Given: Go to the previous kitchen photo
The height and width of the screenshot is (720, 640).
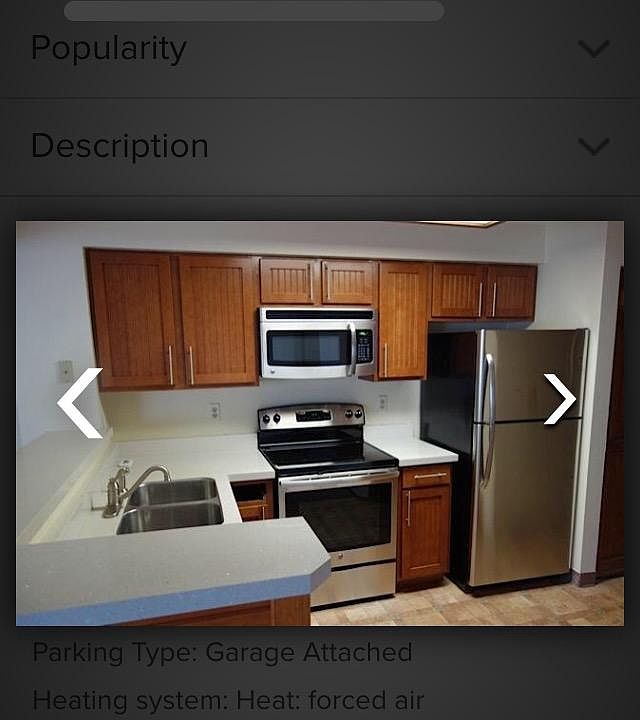Looking at the screenshot, I should click(x=80, y=403).
